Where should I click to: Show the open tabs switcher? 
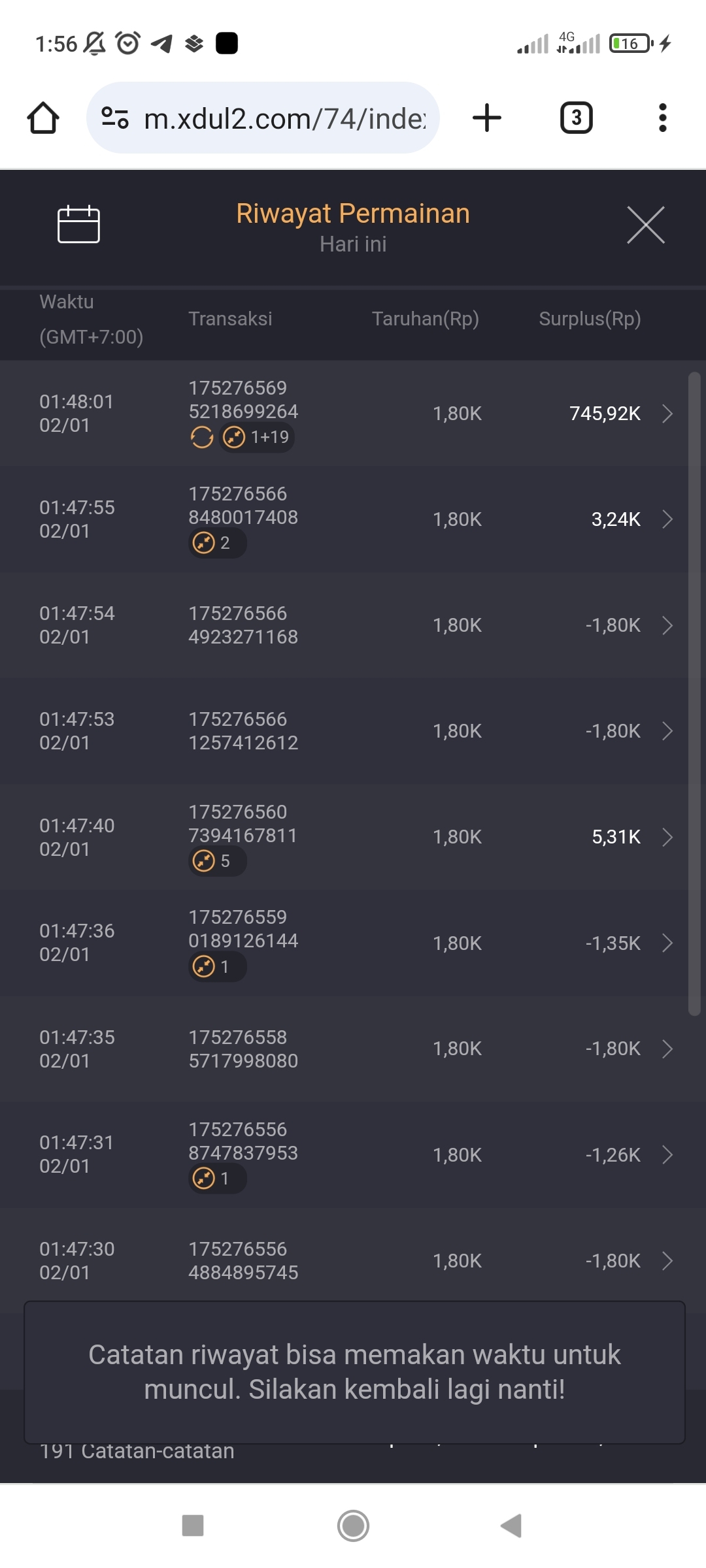[x=576, y=118]
